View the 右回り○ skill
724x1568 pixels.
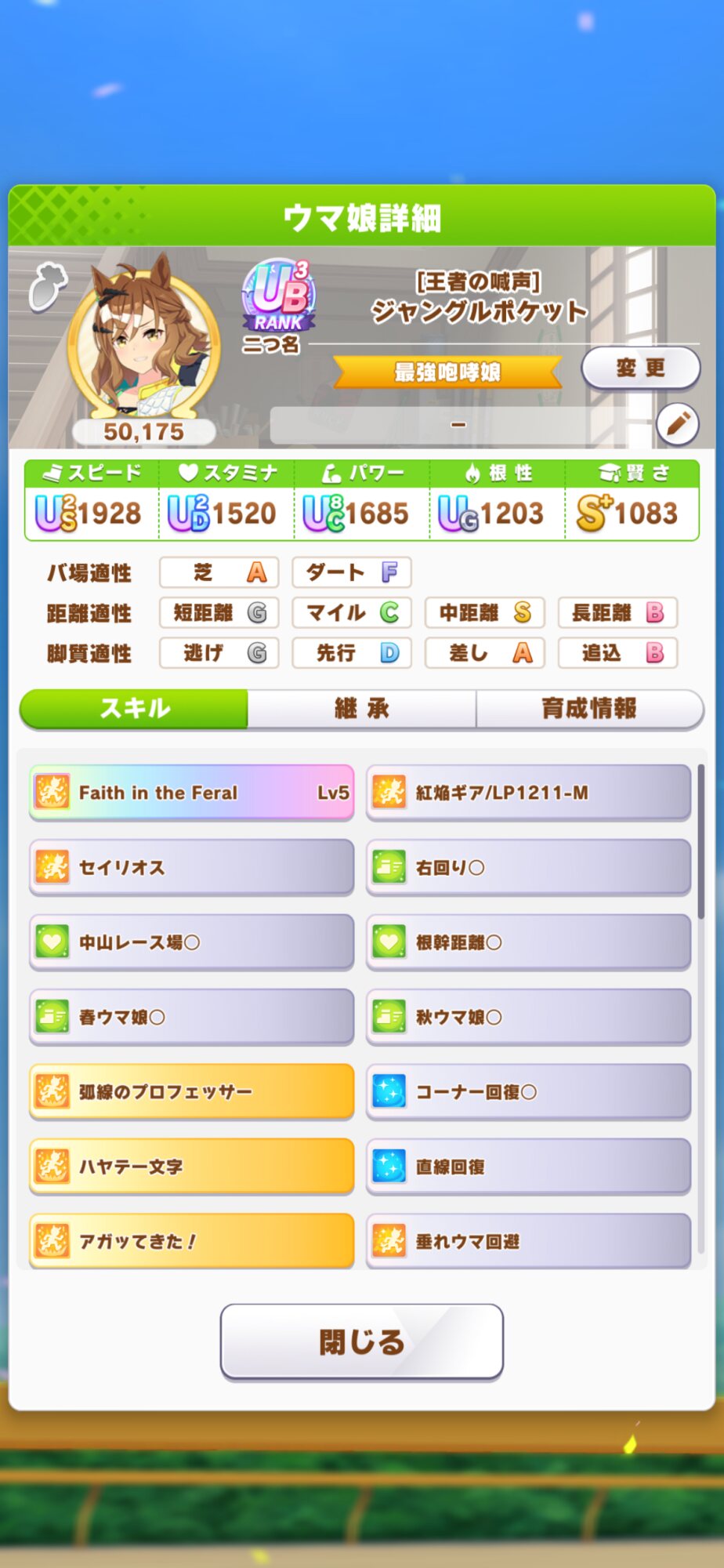[528, 867]
